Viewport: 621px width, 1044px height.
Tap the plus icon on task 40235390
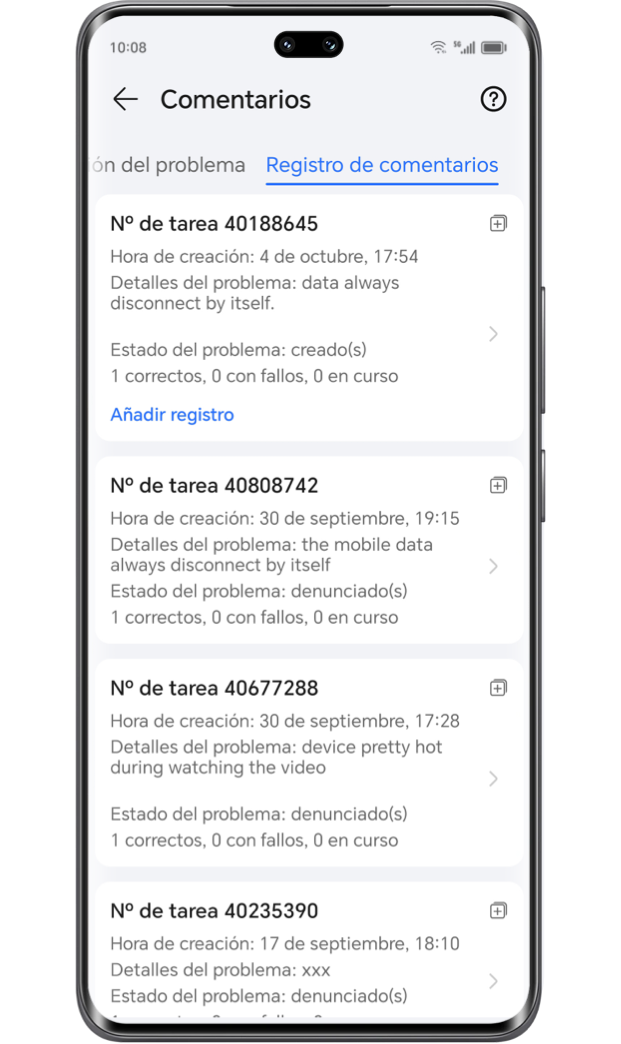[498, 910]
